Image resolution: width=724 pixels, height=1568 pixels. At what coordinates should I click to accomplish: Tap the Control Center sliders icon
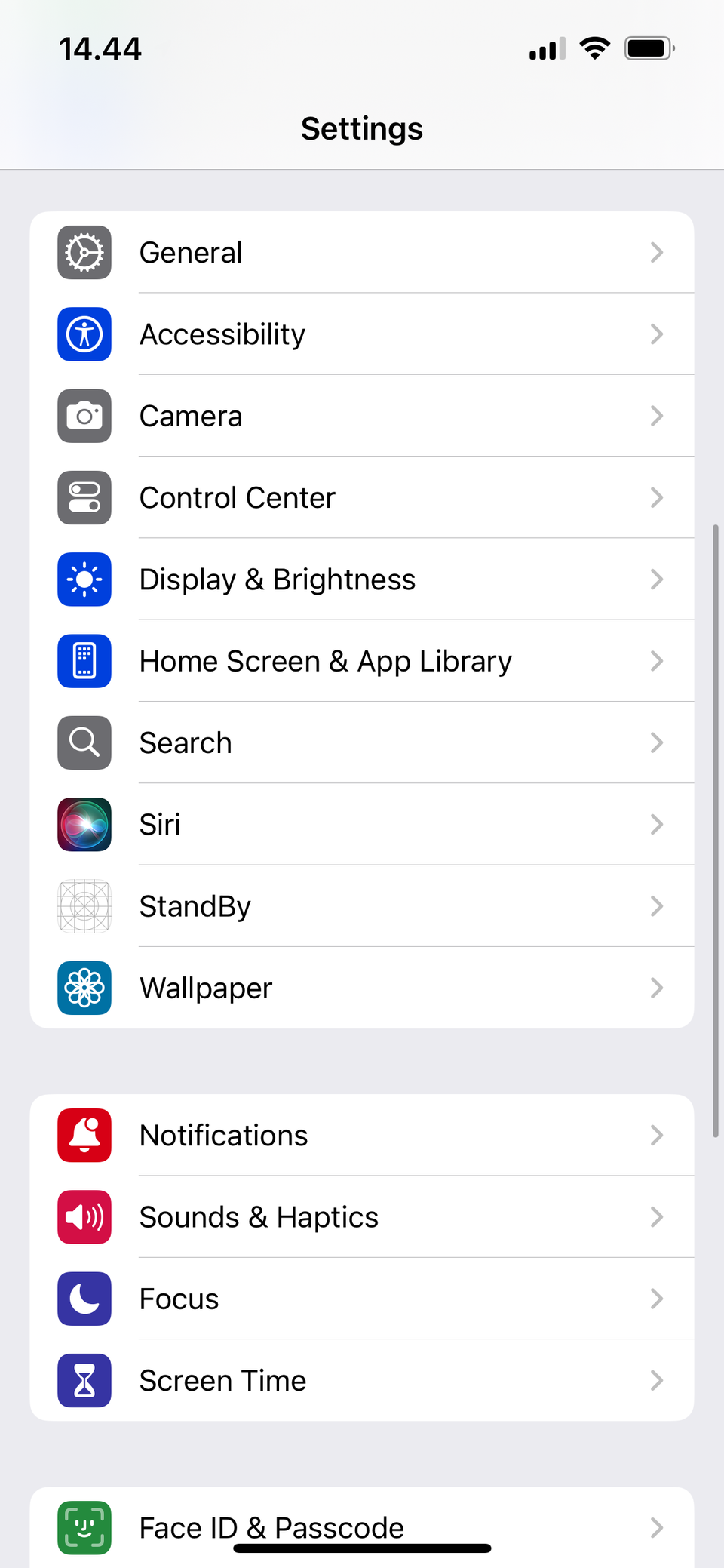pos(84,497)
